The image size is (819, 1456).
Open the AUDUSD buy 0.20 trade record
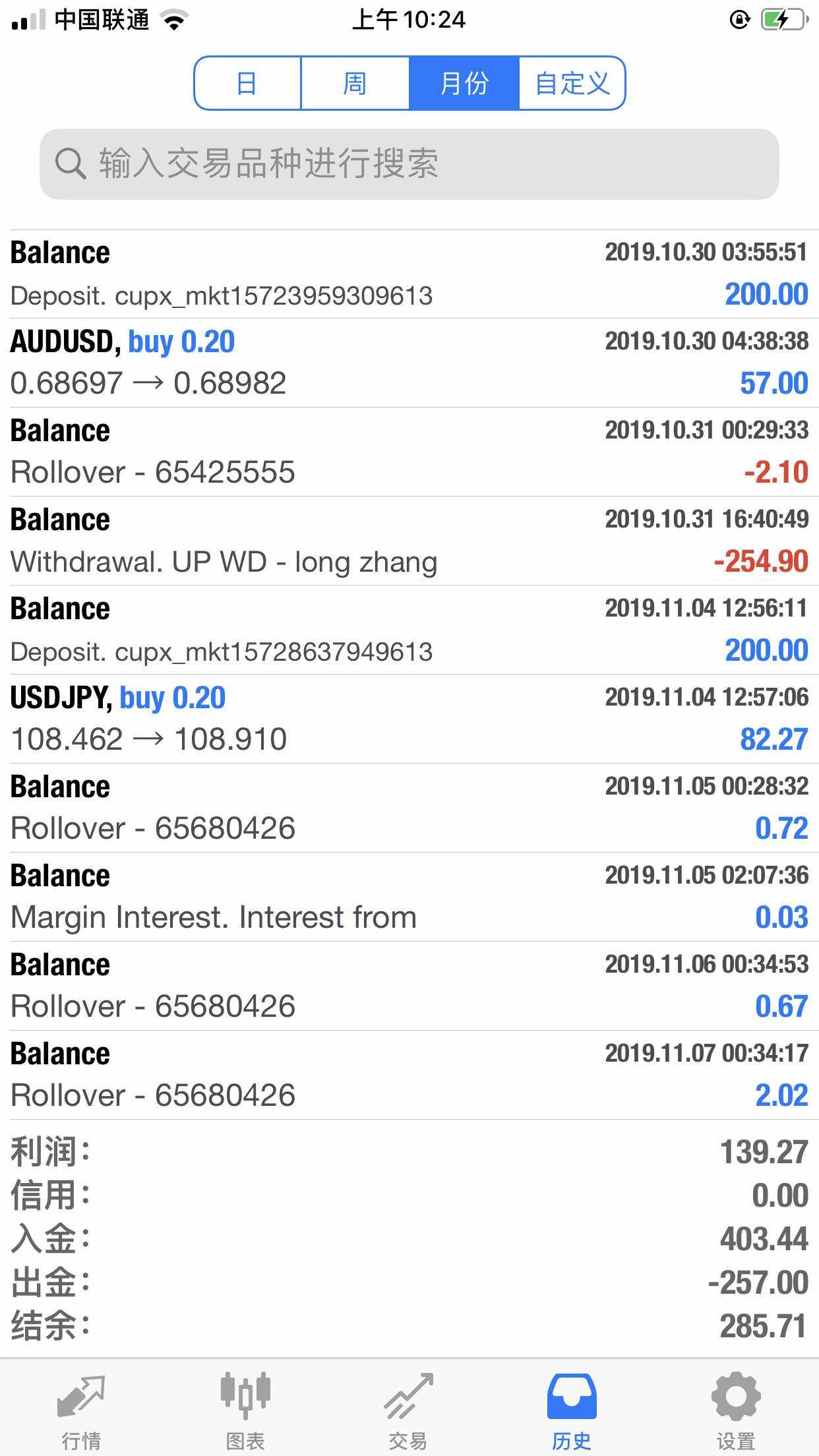pyautogui.click(x=409, y=363)
